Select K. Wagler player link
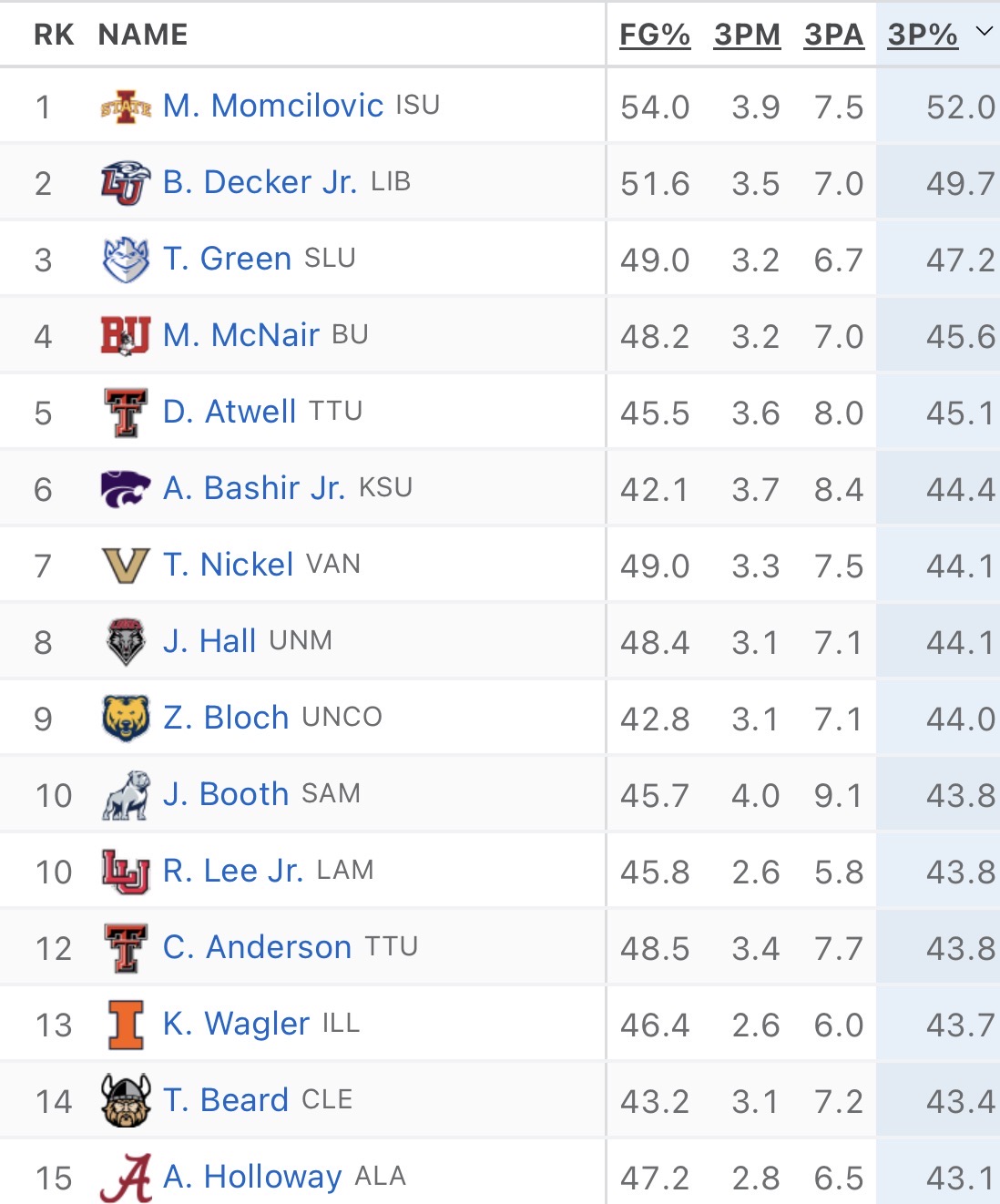 pos(236,1024)
